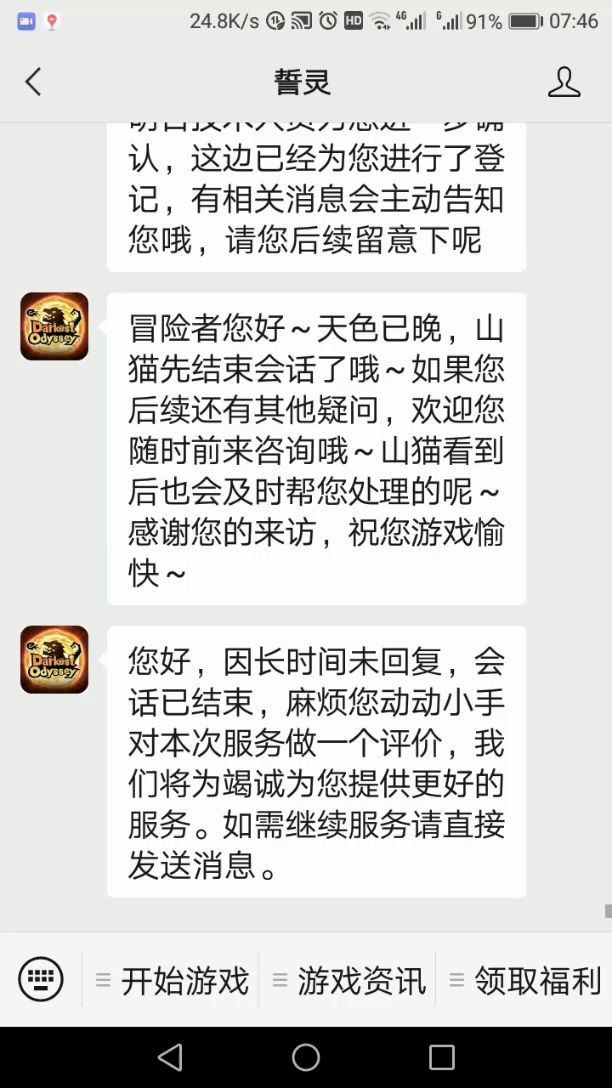Image resolution: width=612 pixels, height=1088 pixels.
Task: Open the system recent apps view
Action: tap(441, 1057)
